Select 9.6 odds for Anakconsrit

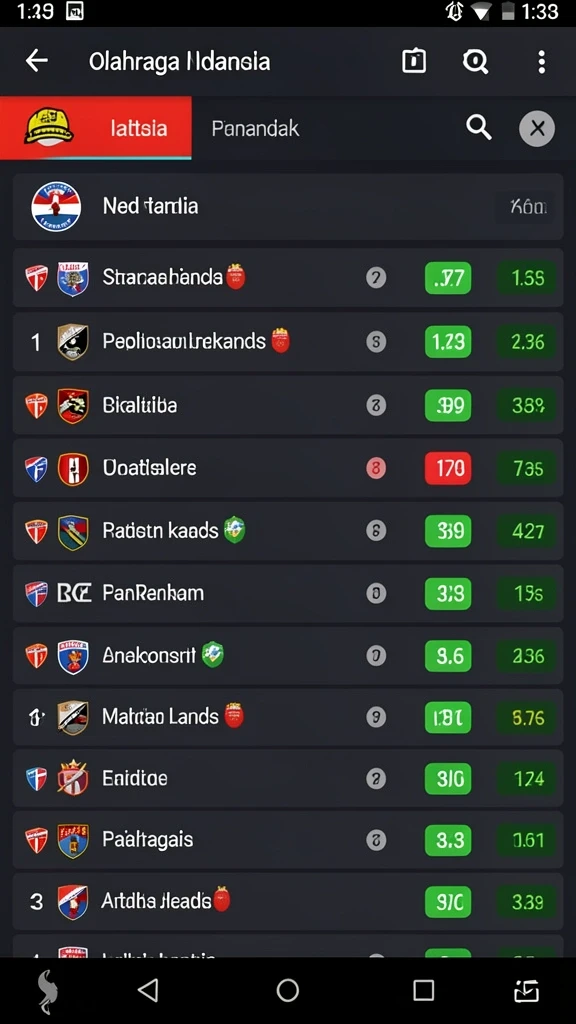pyautogui.click(x=448, y=656)
